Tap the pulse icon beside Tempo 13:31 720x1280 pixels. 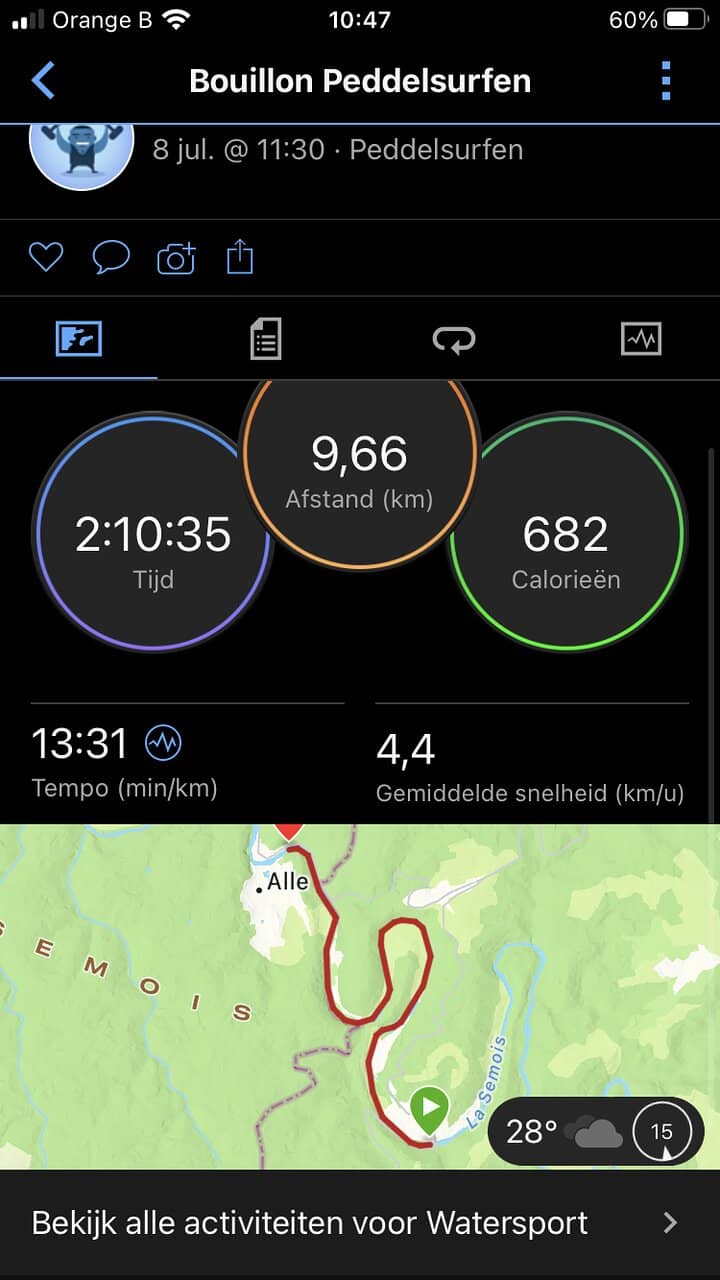163,743
